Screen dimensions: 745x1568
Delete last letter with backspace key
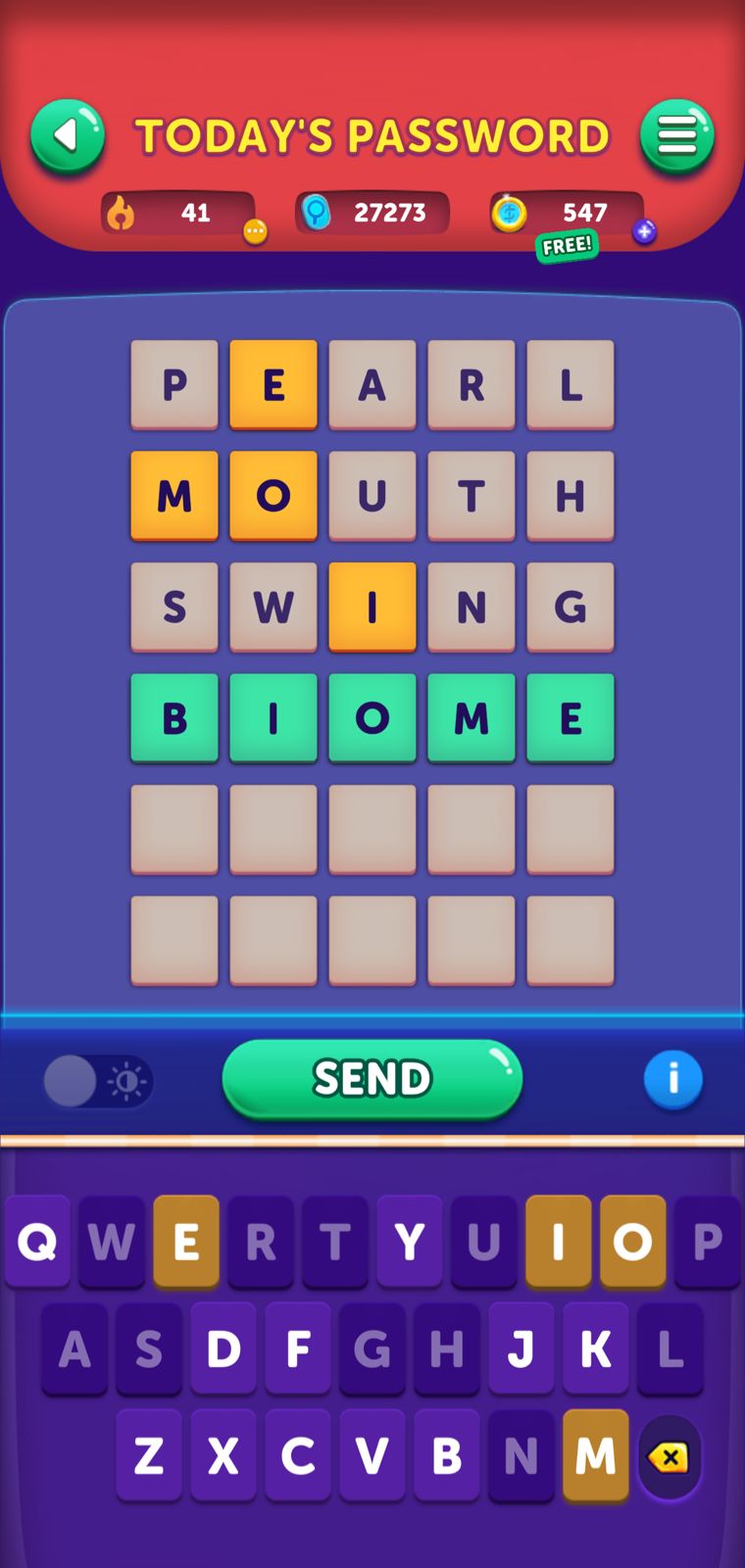point(669,1457)
